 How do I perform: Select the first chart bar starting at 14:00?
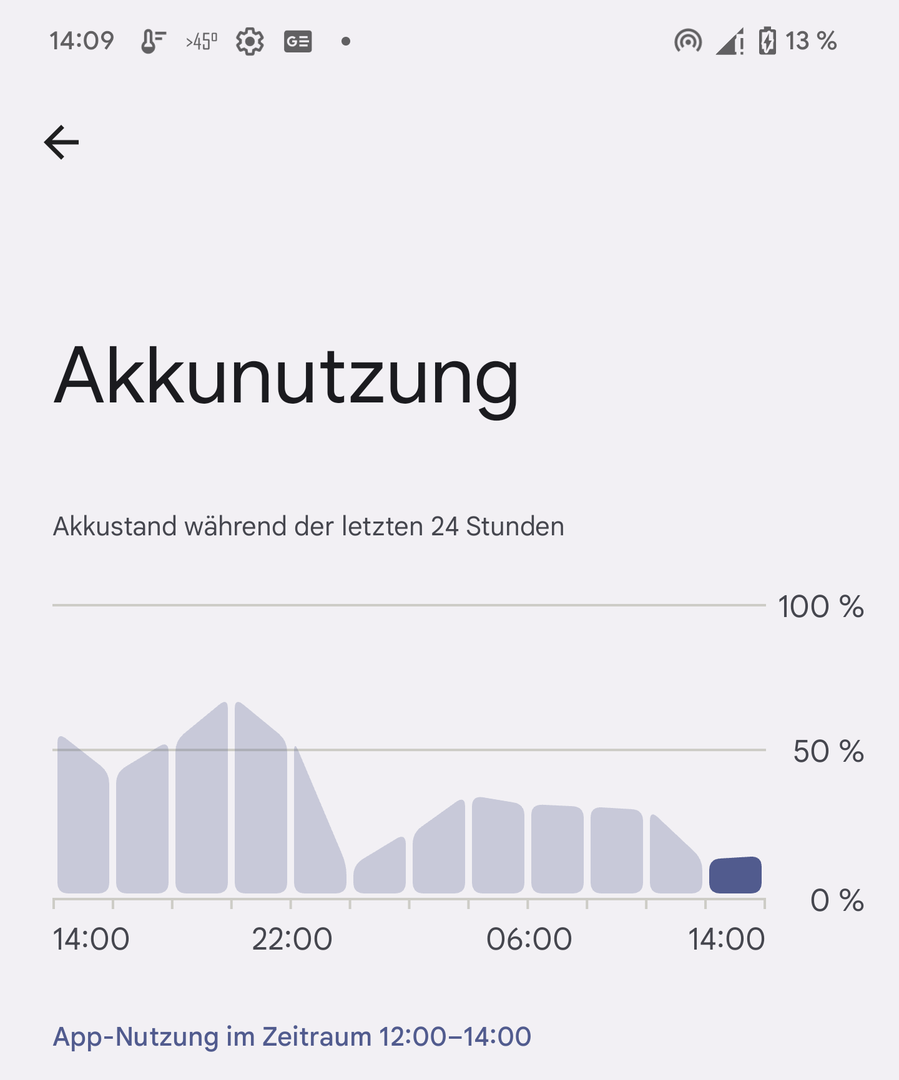(x=83, y=830)
